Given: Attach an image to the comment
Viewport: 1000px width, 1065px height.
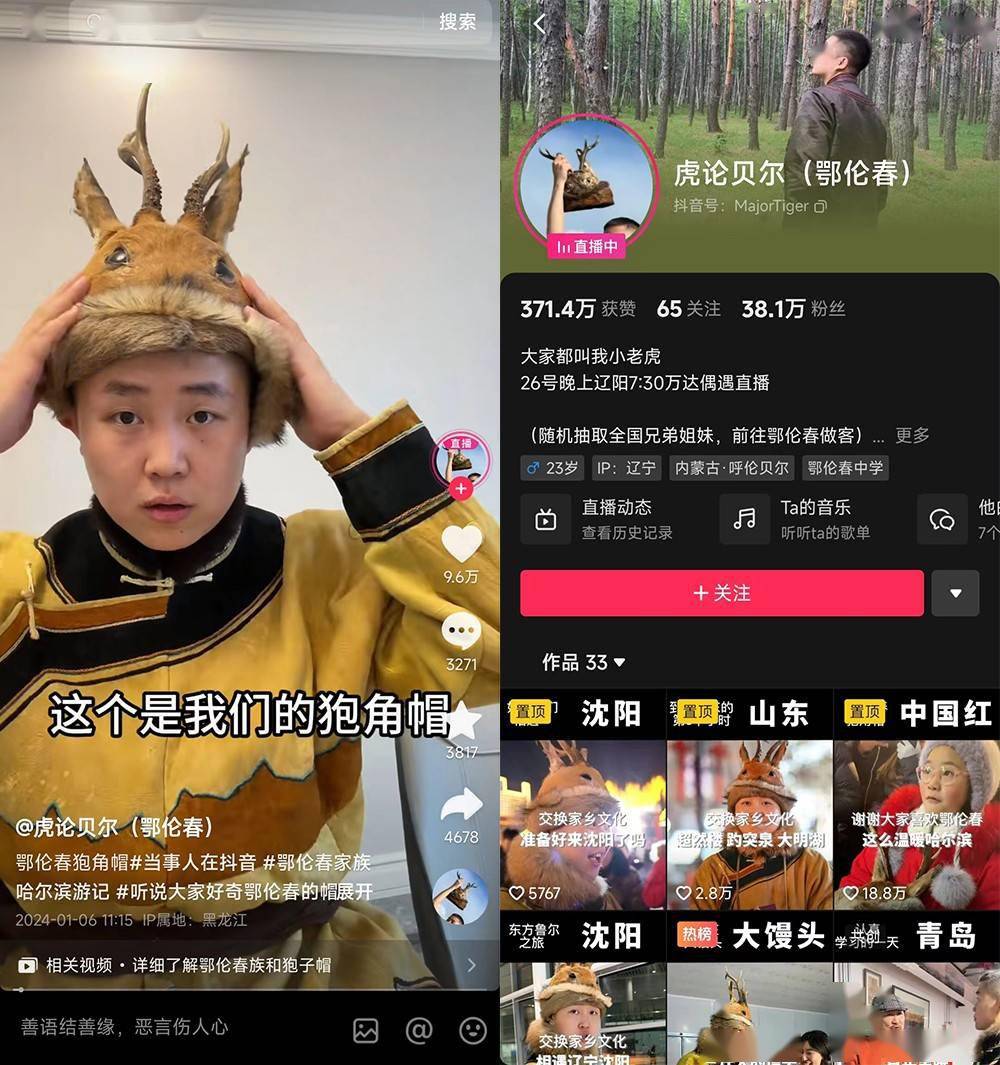Looking at the screenshot, I should pyautogui.click(x=366, y=1030).
